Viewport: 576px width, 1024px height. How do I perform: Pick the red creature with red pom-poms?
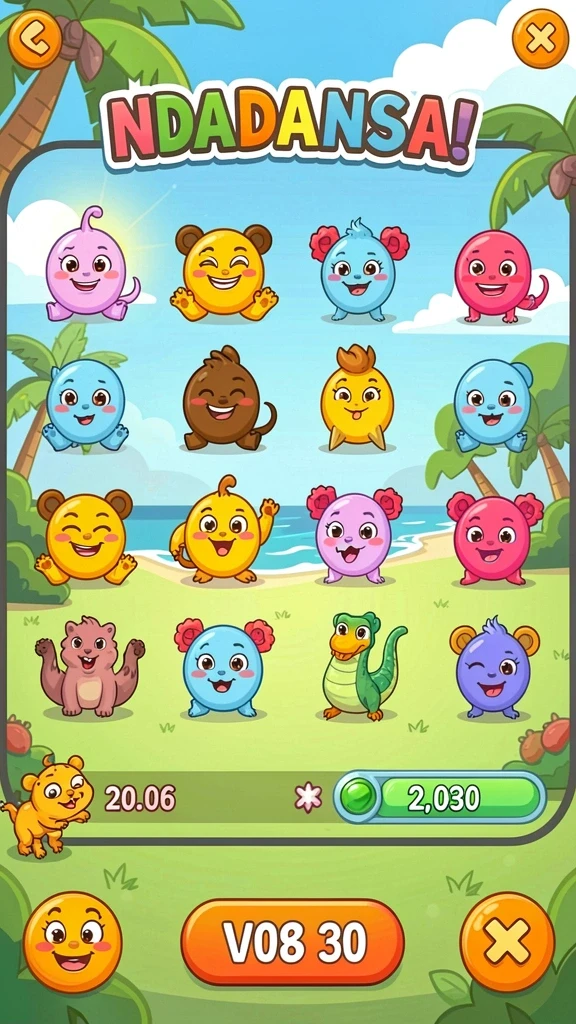495,537
